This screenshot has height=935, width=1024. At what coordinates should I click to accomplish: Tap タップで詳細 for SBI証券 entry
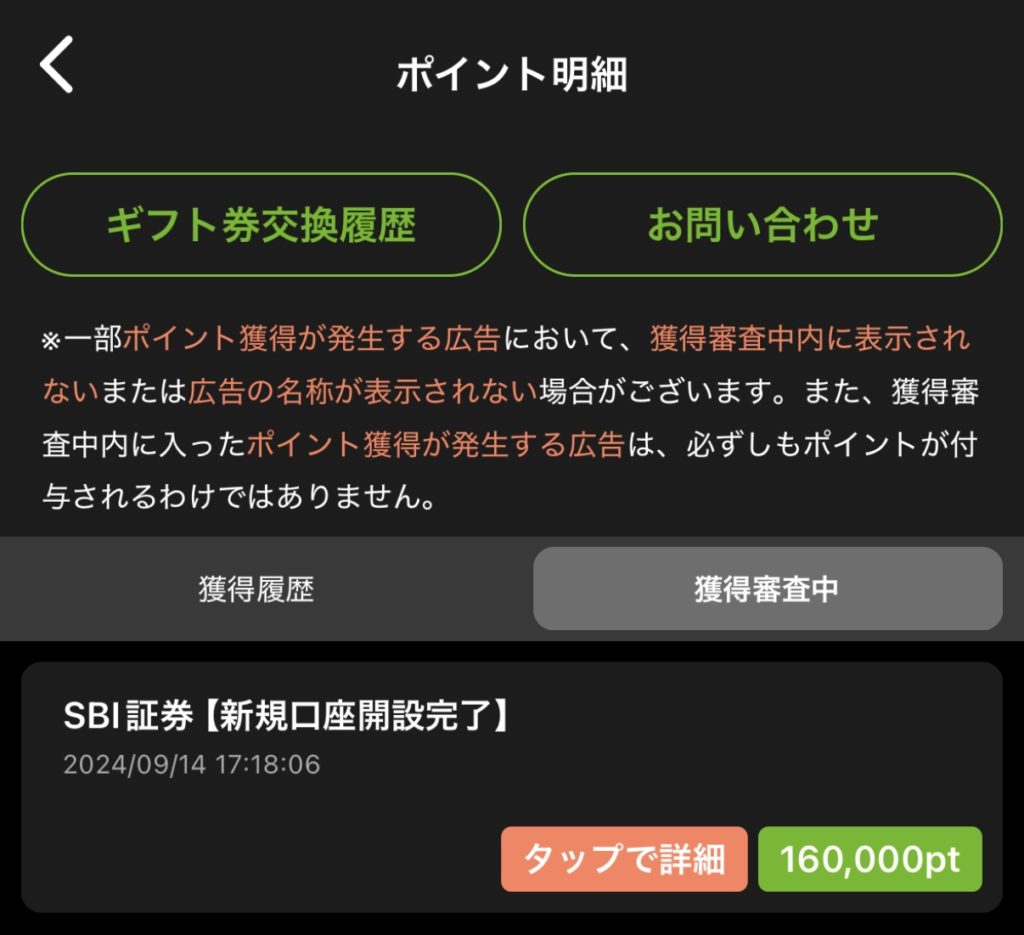pyautogui.click(x=624, y=859)
